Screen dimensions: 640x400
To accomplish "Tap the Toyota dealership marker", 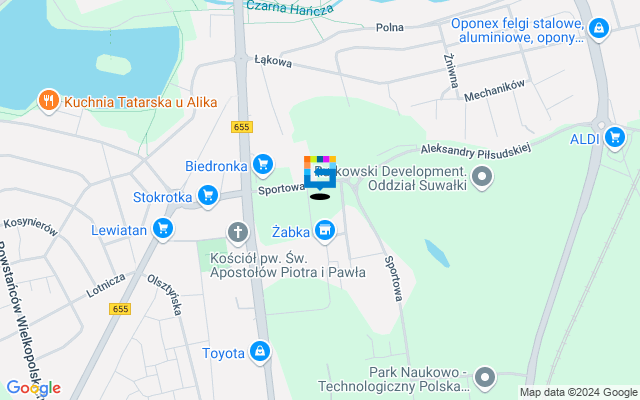I will click(260, 351).
